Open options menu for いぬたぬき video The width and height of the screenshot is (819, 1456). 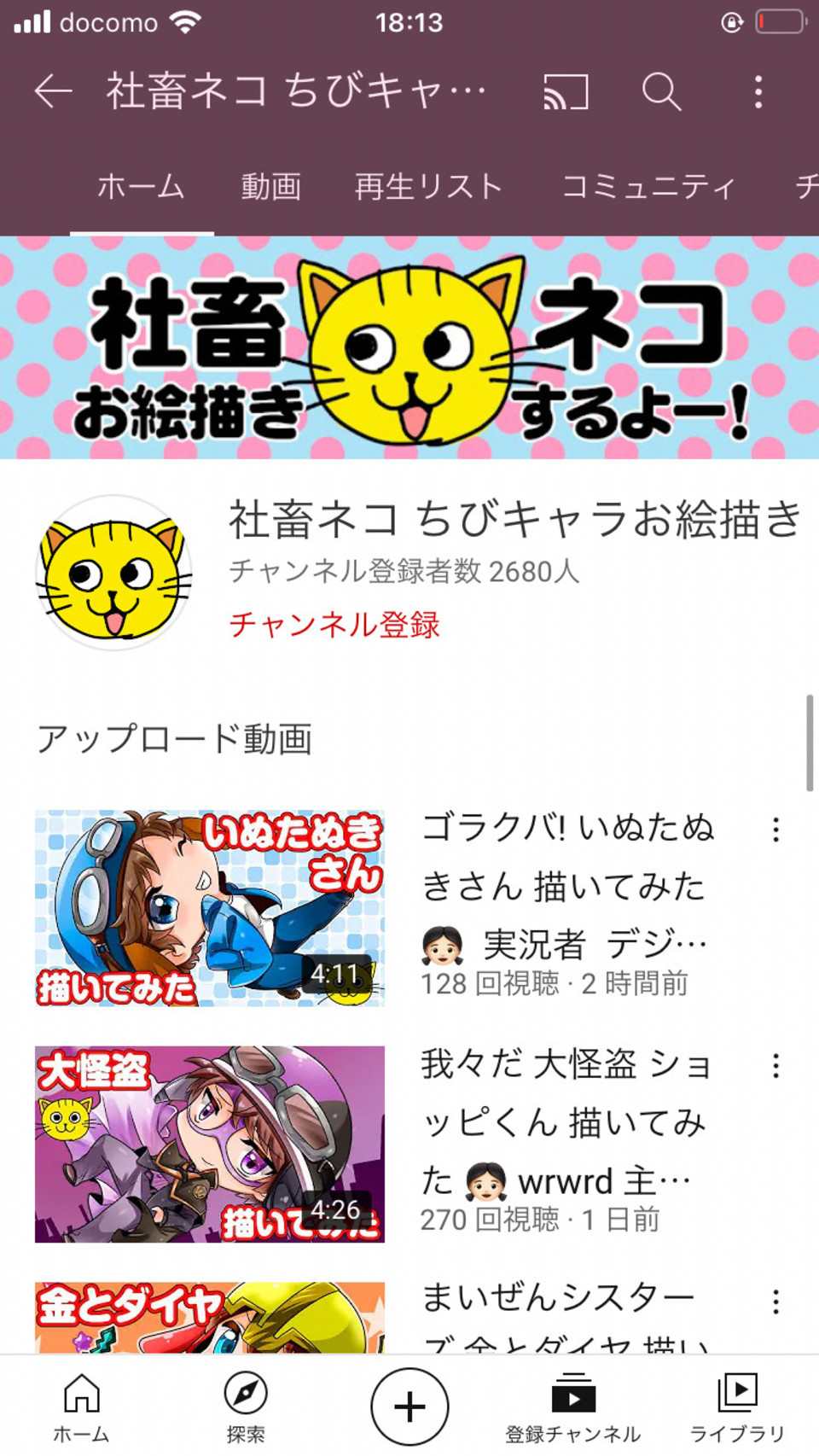[x=777, y=828]
